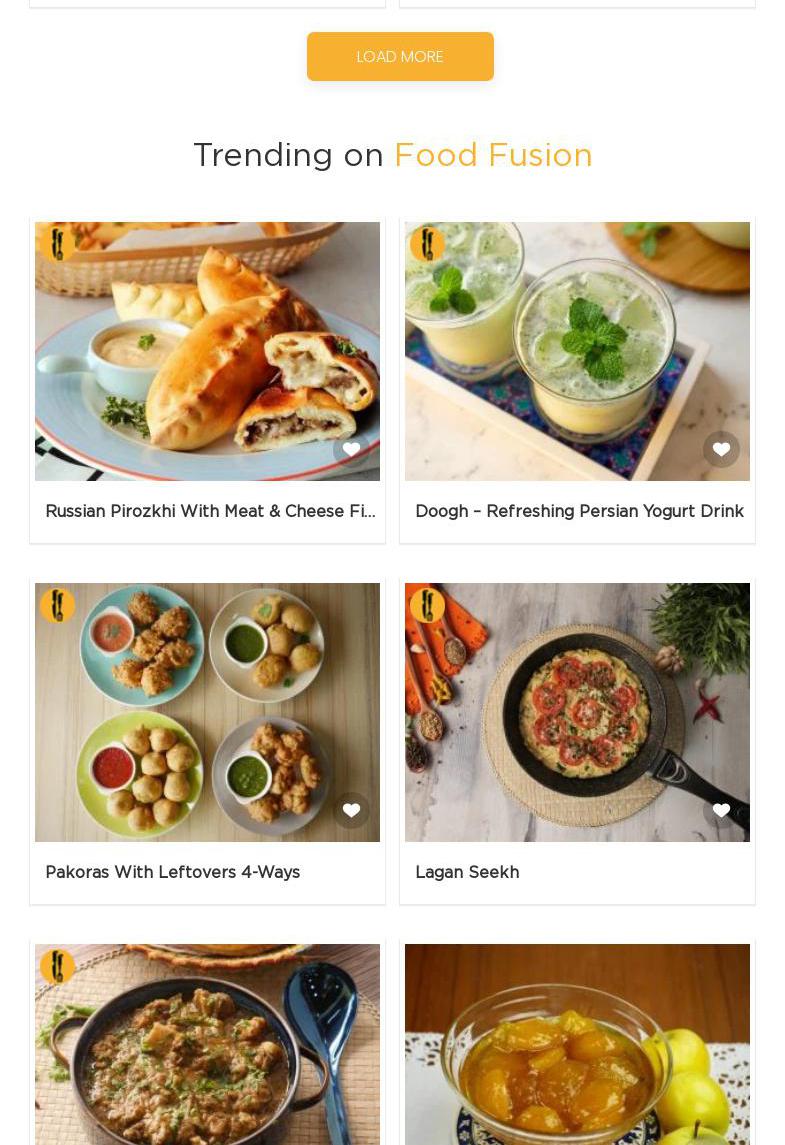Heart the Pakoras With Leftovers recipe
Screen dimensions: 785x1145
click(x=351, y=810)
